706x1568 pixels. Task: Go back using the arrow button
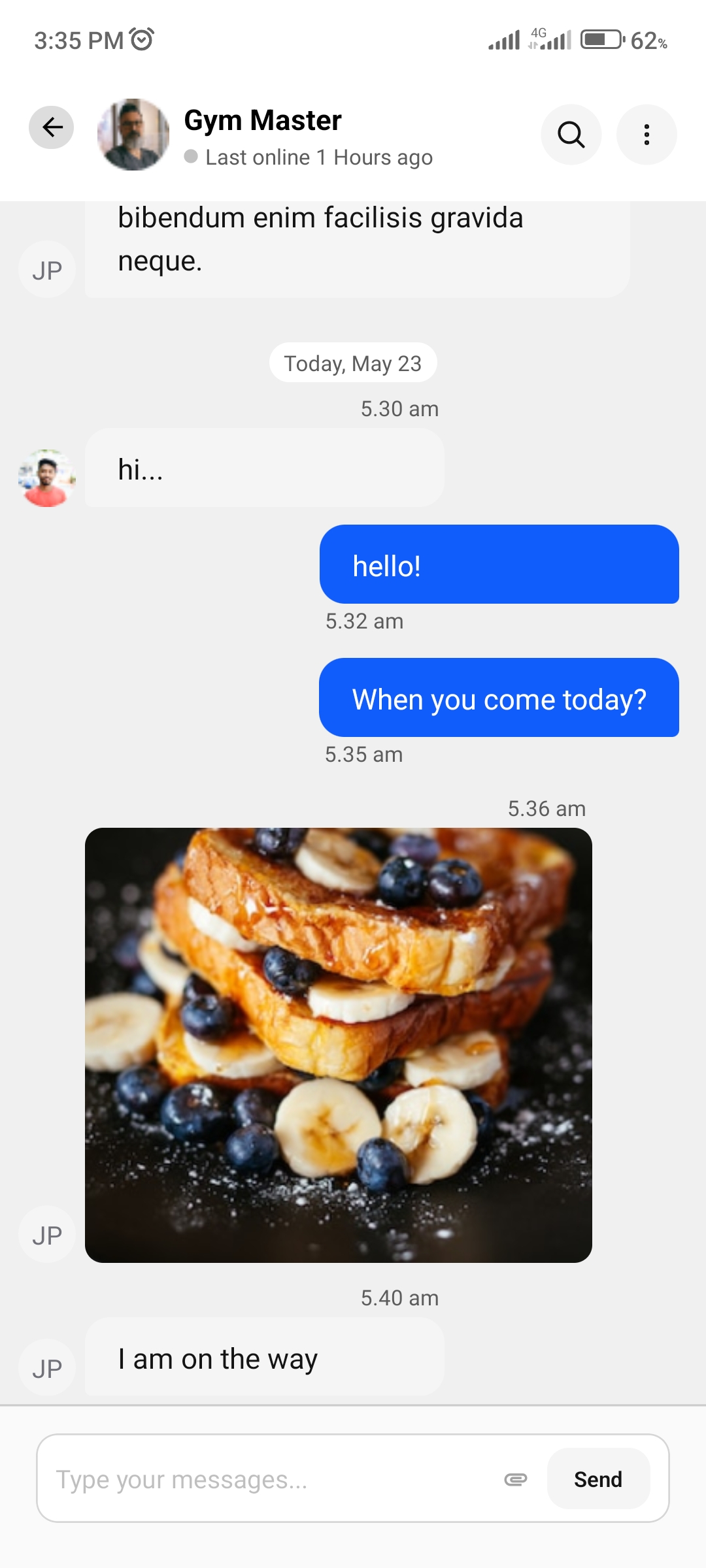coord(52,127)
